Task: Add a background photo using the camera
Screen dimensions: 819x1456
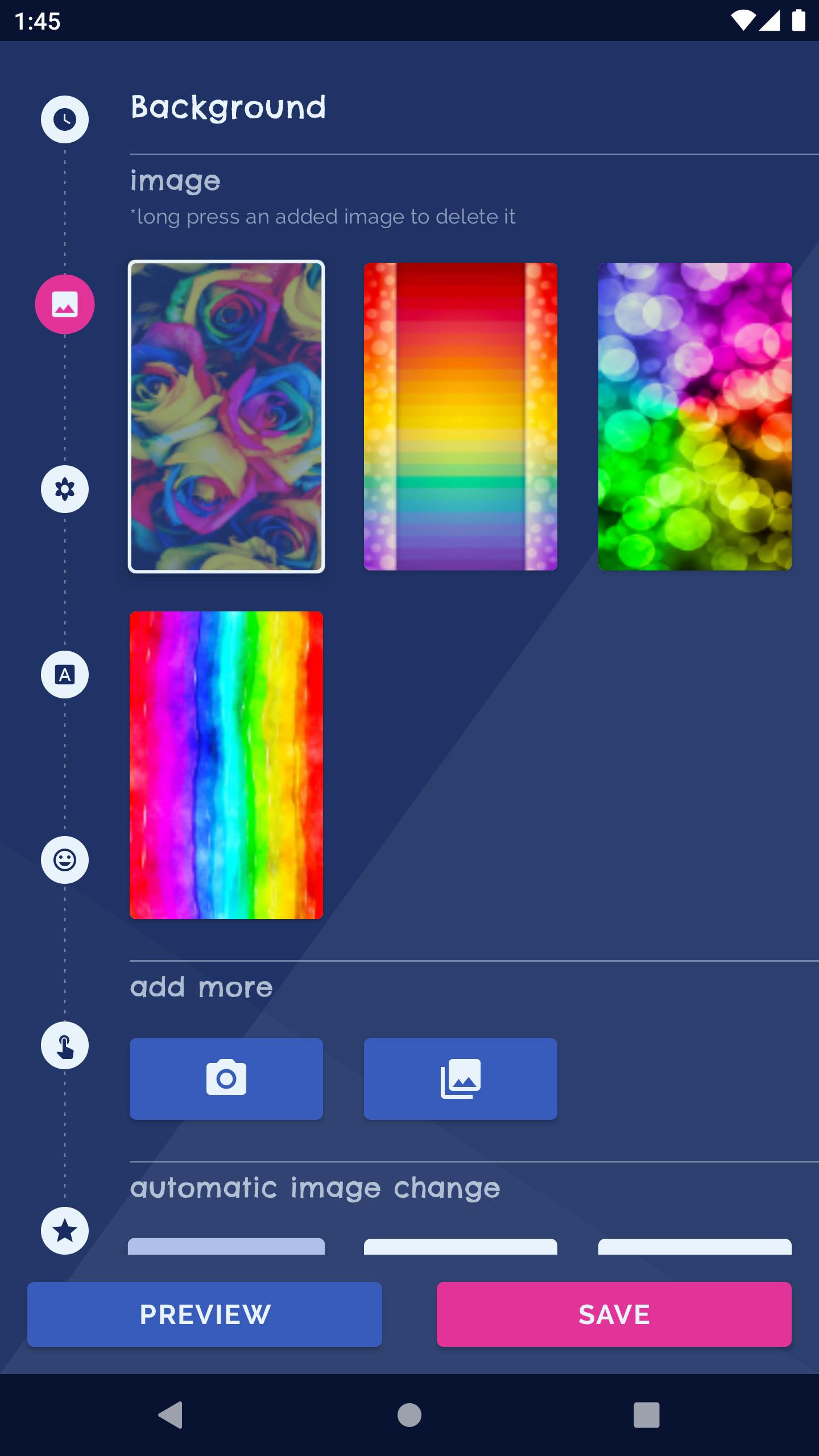Action: [x=226, y=1079]
